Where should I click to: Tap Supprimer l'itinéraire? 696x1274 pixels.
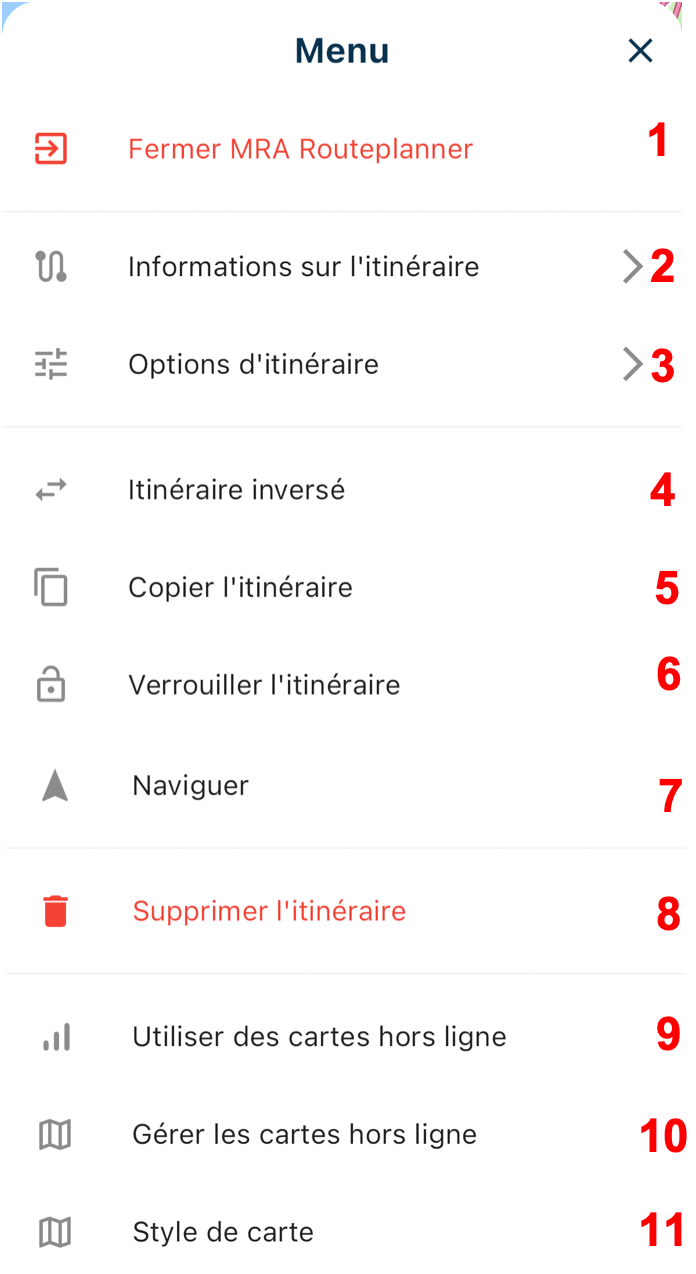click(x=269, y=912)
